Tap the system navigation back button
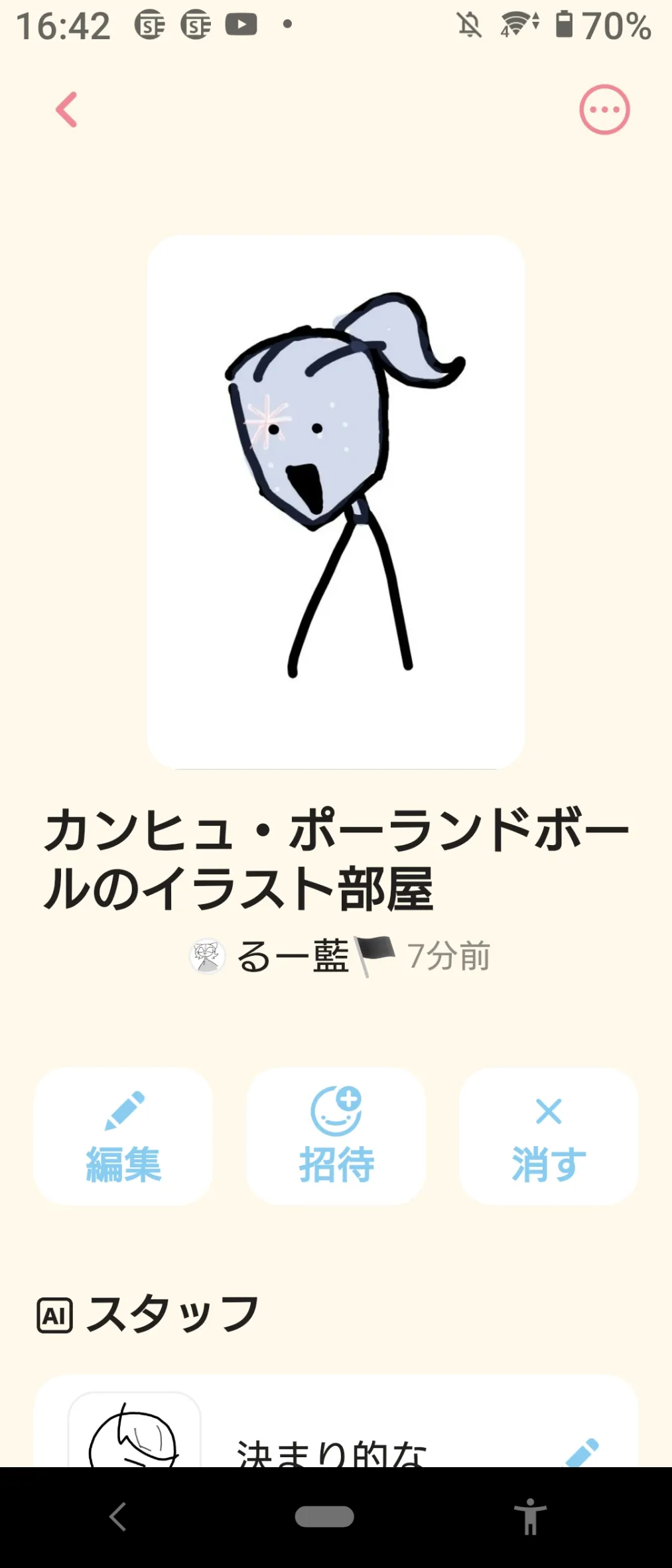Viewport: 672px width, 1568px height. pyautogui.click(x=118, y=1517)
